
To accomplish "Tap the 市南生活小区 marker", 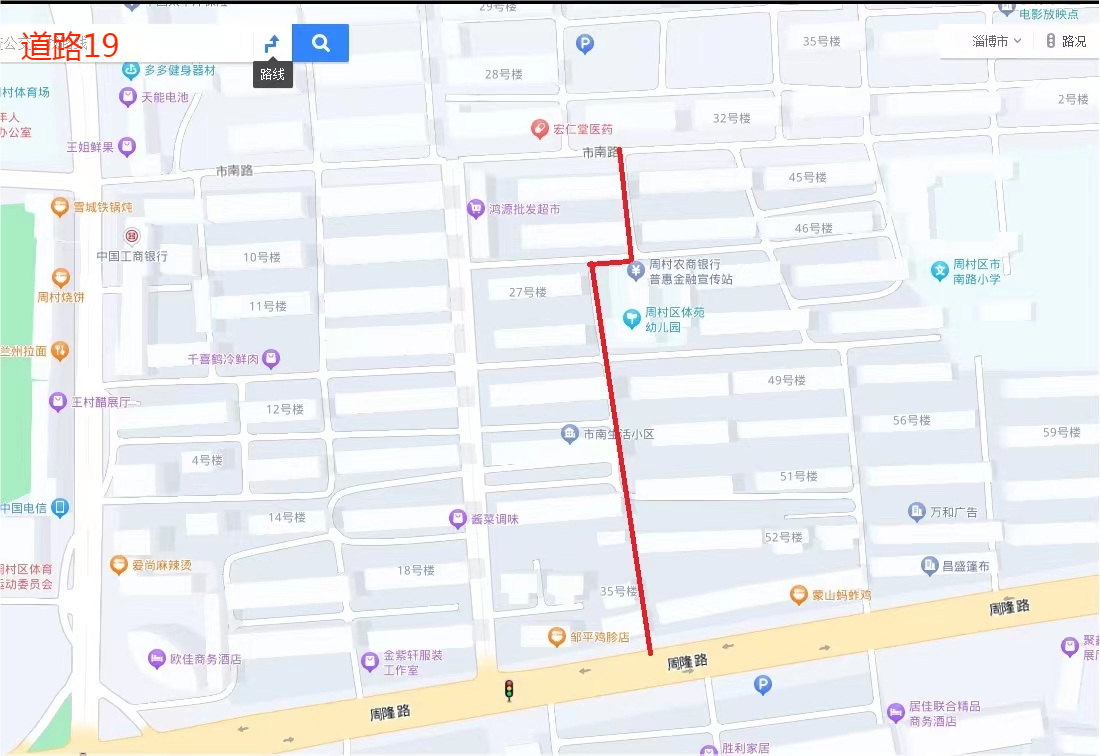I will pos(569,434).
